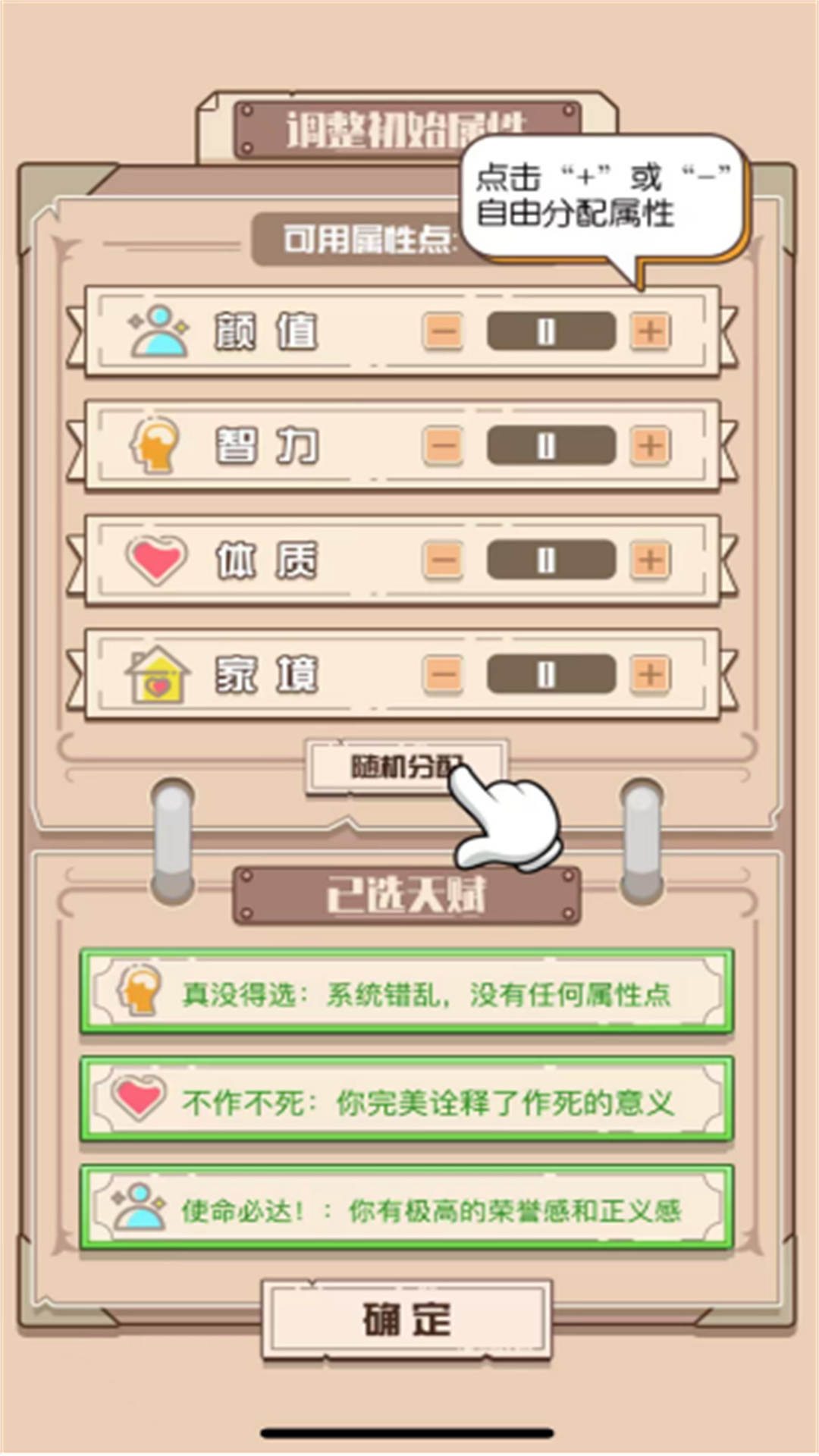
Task: Decrease 颜值 with the minus button
Action: (444, 331)
